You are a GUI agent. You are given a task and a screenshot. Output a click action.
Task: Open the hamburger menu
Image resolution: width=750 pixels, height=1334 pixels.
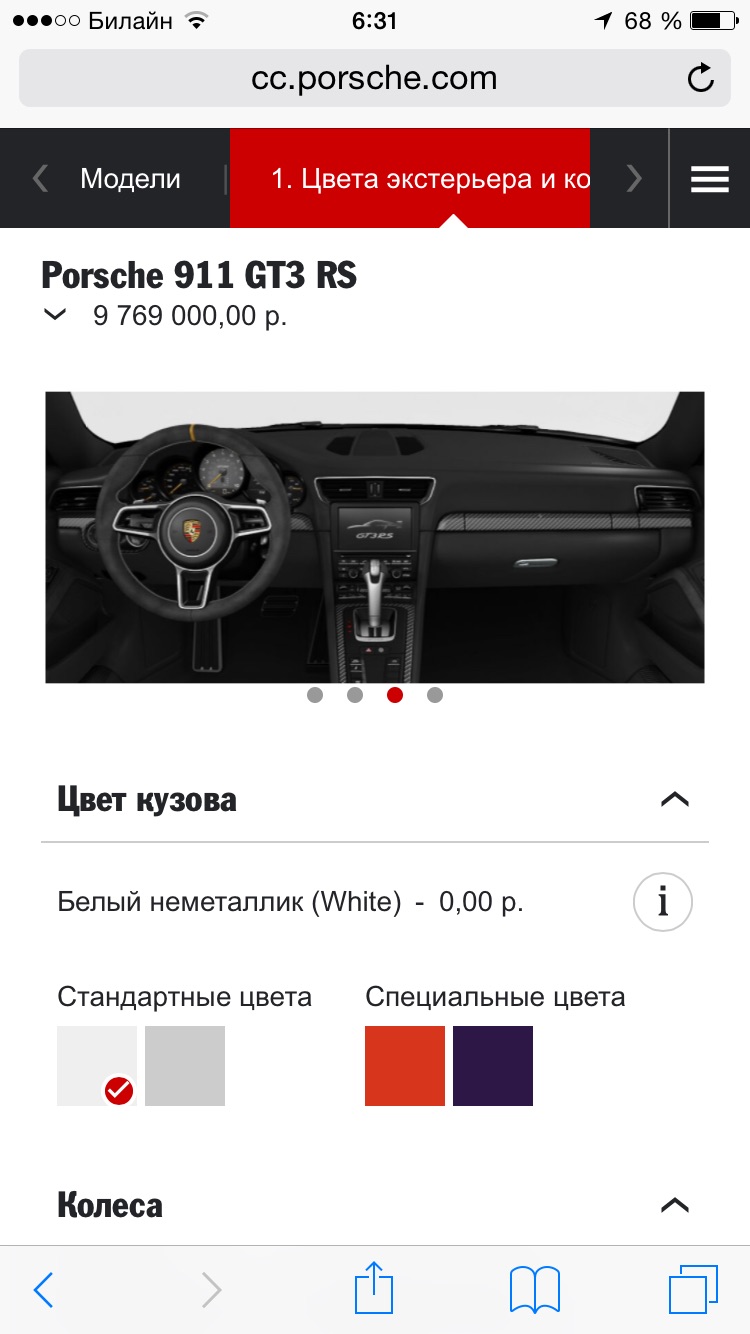click(x=709, y=179)
